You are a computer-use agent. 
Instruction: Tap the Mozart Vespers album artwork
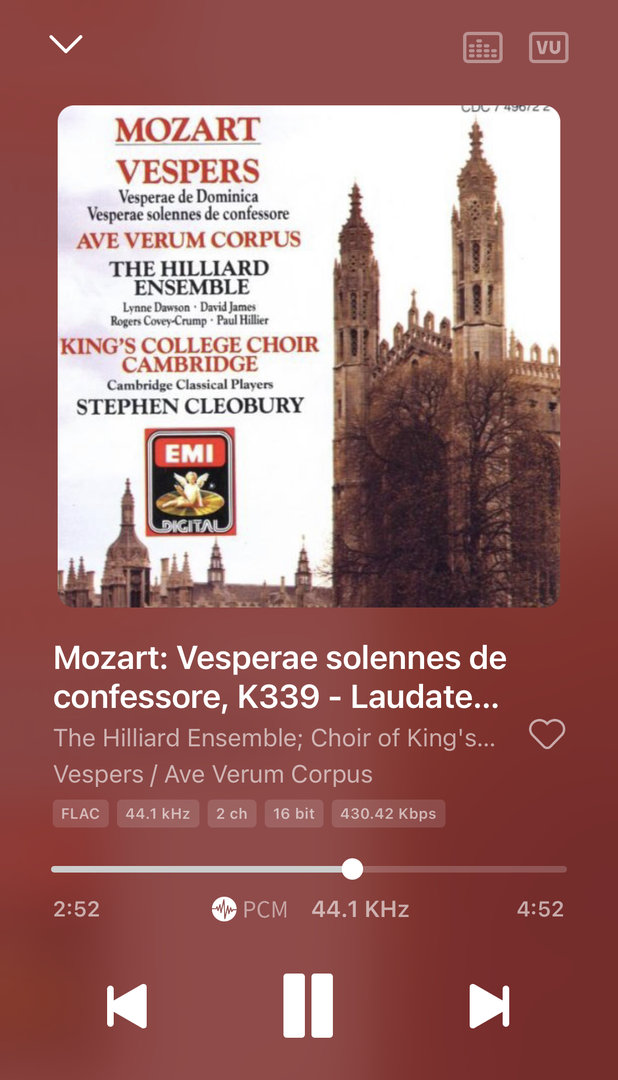(x=308, y=356)
